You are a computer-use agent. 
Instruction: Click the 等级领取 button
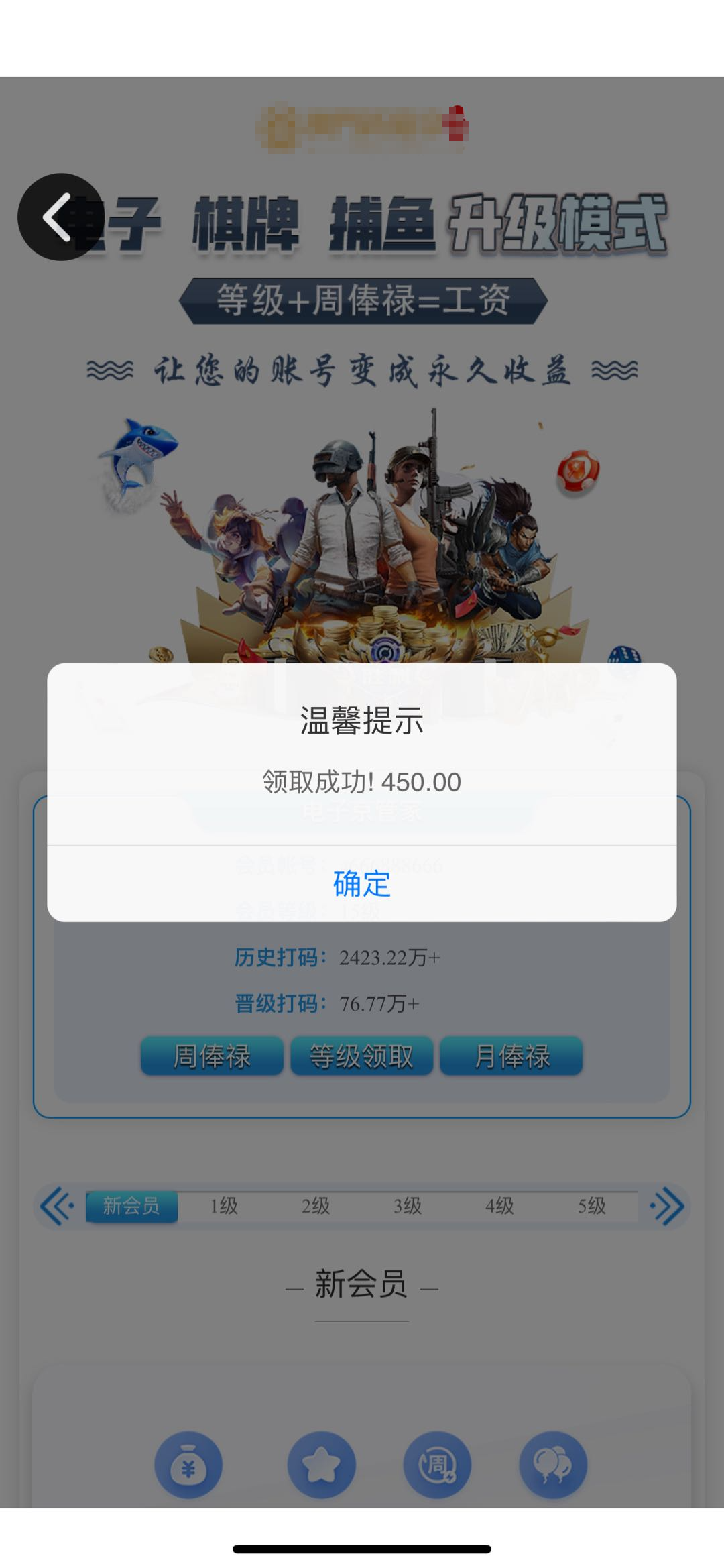[361, 1055]
